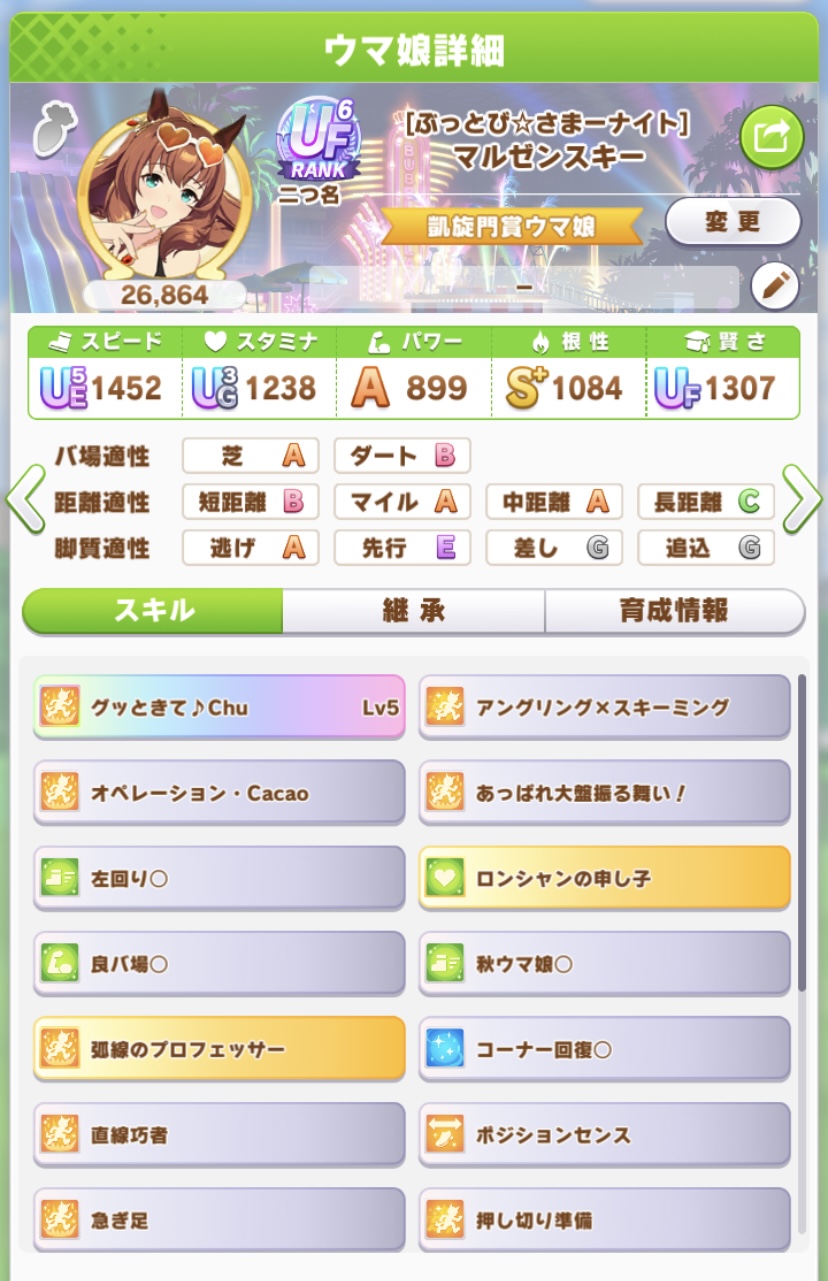Open skill グッときて♪Chu details
This screenshot has height=1281, width=828.
(x=219, y=707)
